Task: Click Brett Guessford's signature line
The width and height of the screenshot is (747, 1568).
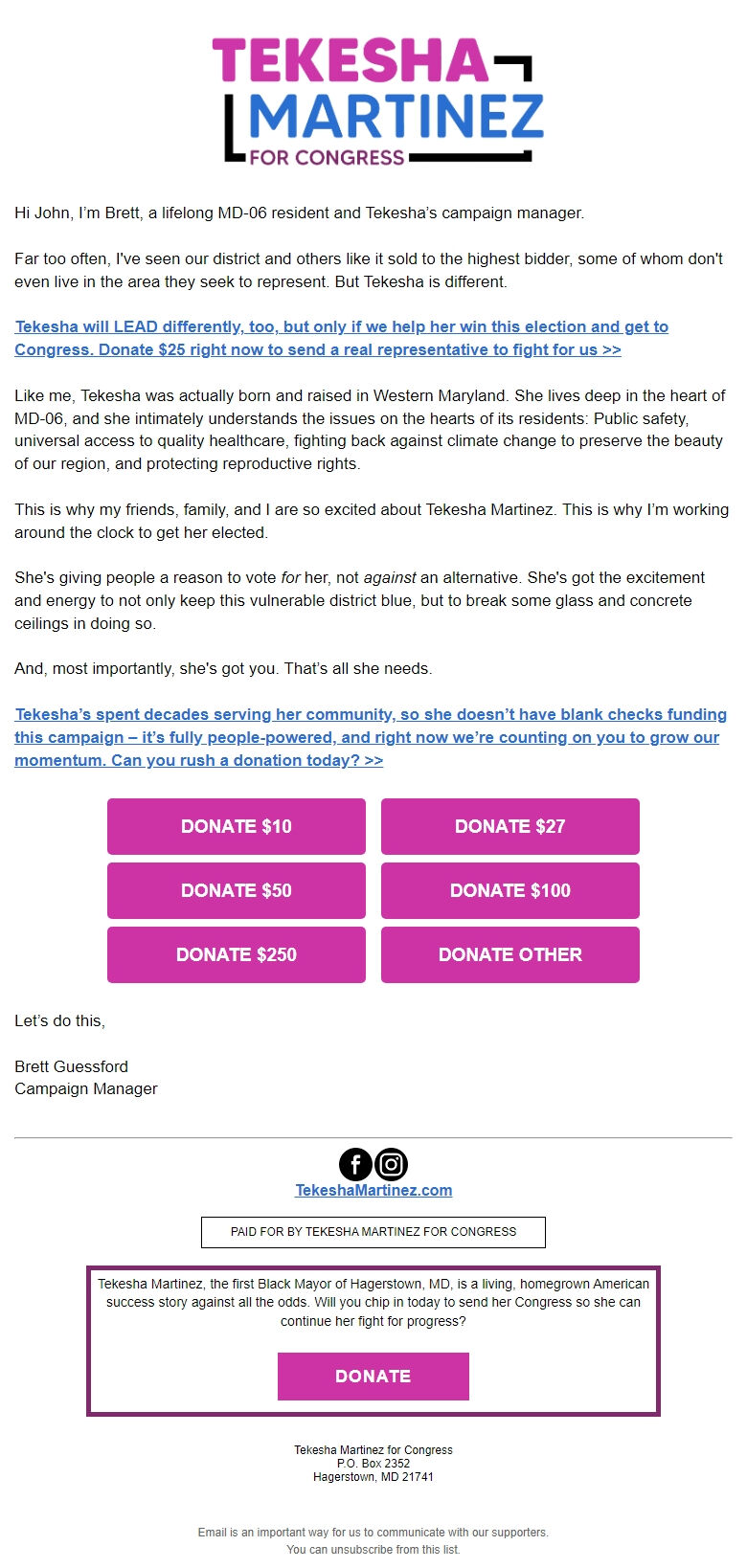Action: tap(71, 1066)
